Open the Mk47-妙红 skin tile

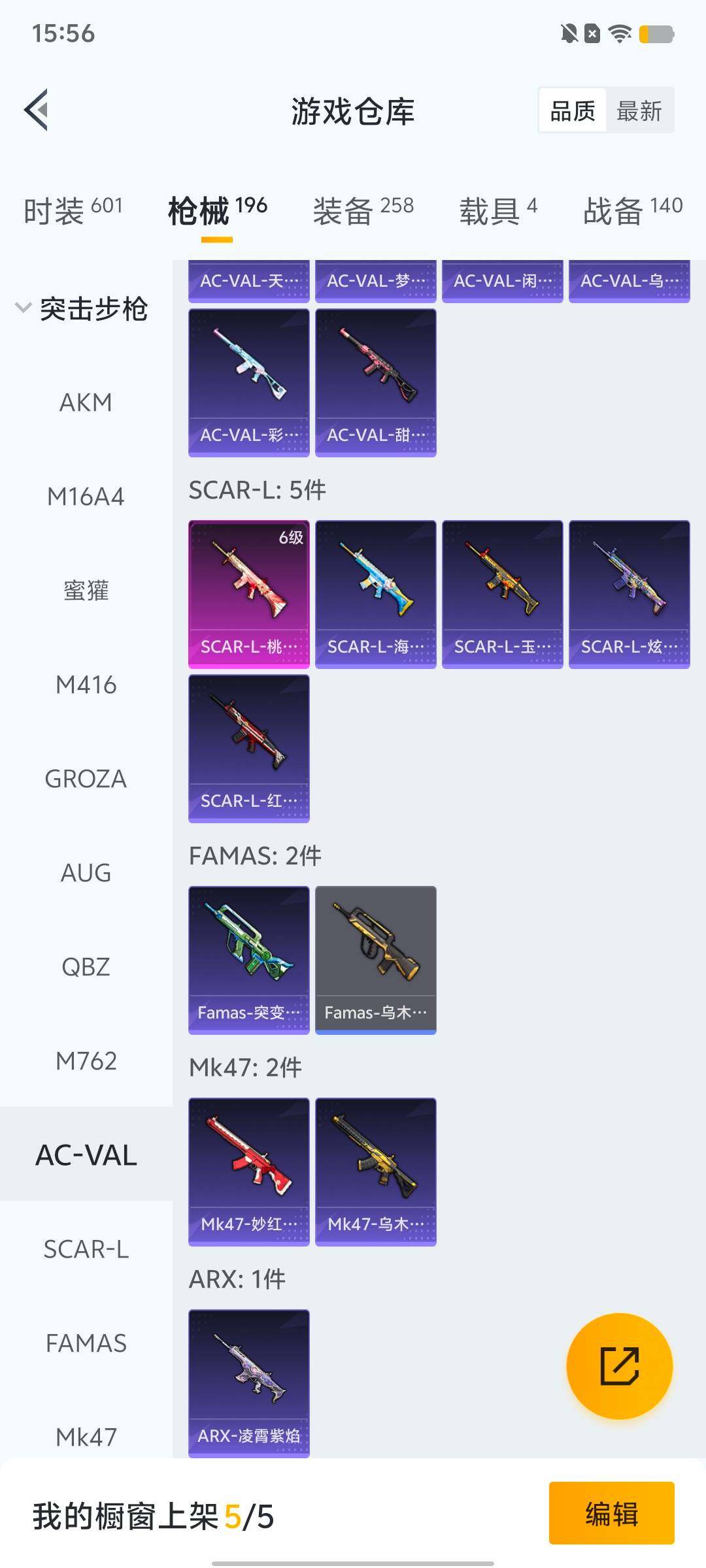pyautogui.click(x=248, y=1171)
